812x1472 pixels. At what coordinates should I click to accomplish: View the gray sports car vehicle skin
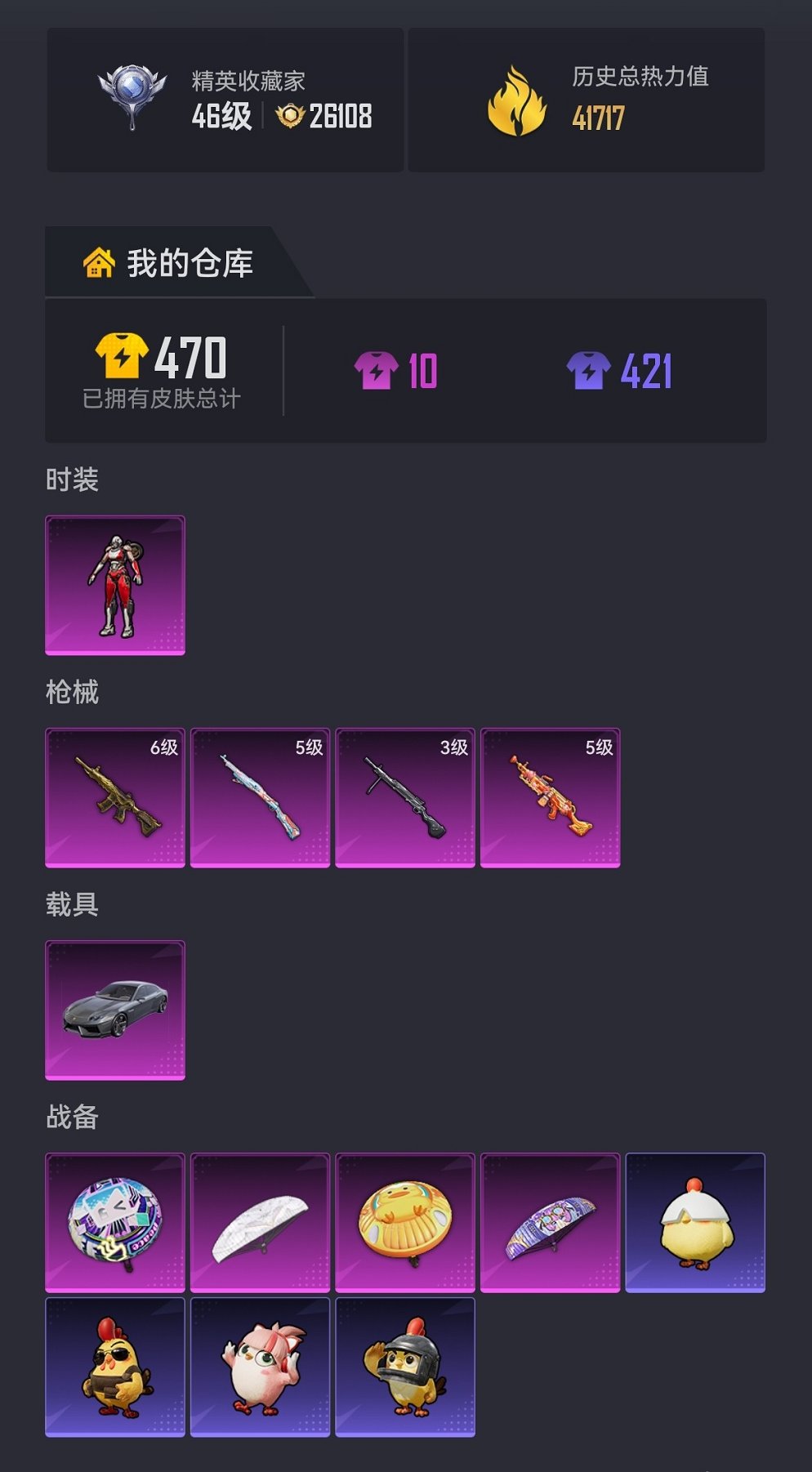click(x=115, y=1010)
